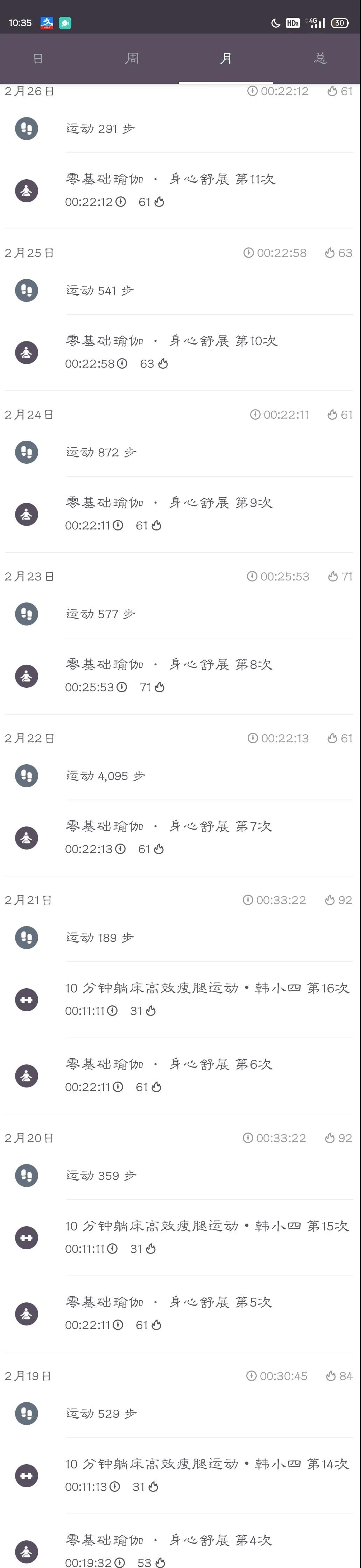This screenshot has height=1568, width=361.
Task: Switch to the 周 tab
Action: (x=132, y=58)
